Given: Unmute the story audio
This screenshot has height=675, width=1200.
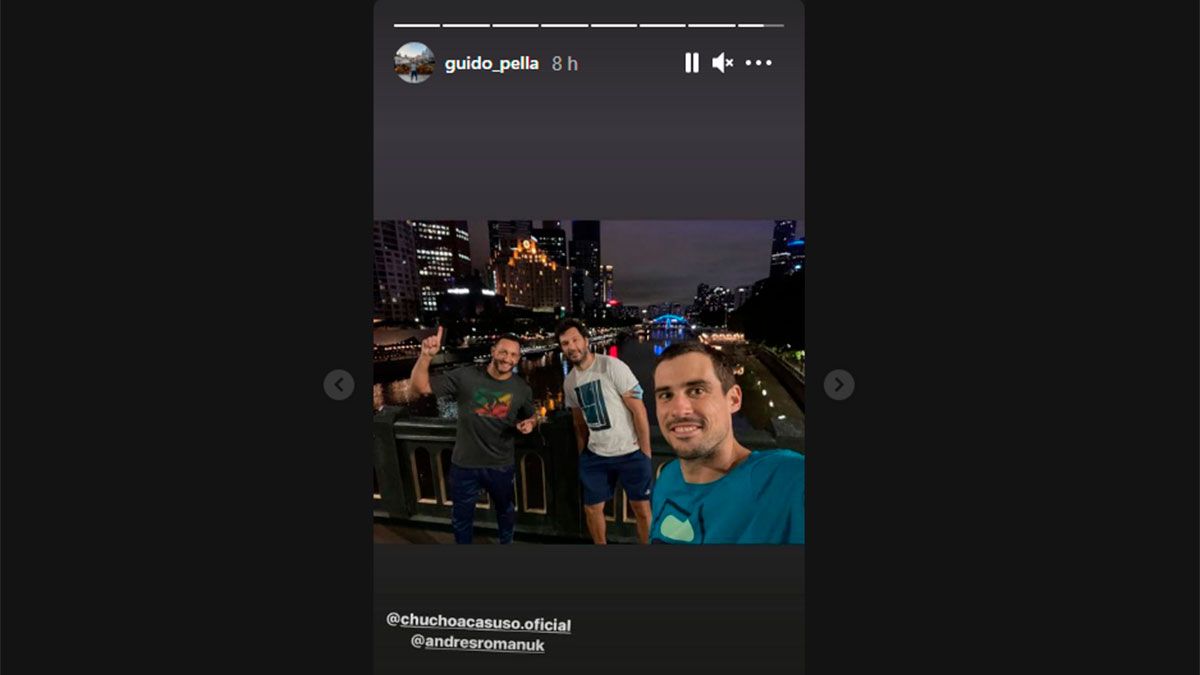Looking at the screenshot, I should coord(722,63).
